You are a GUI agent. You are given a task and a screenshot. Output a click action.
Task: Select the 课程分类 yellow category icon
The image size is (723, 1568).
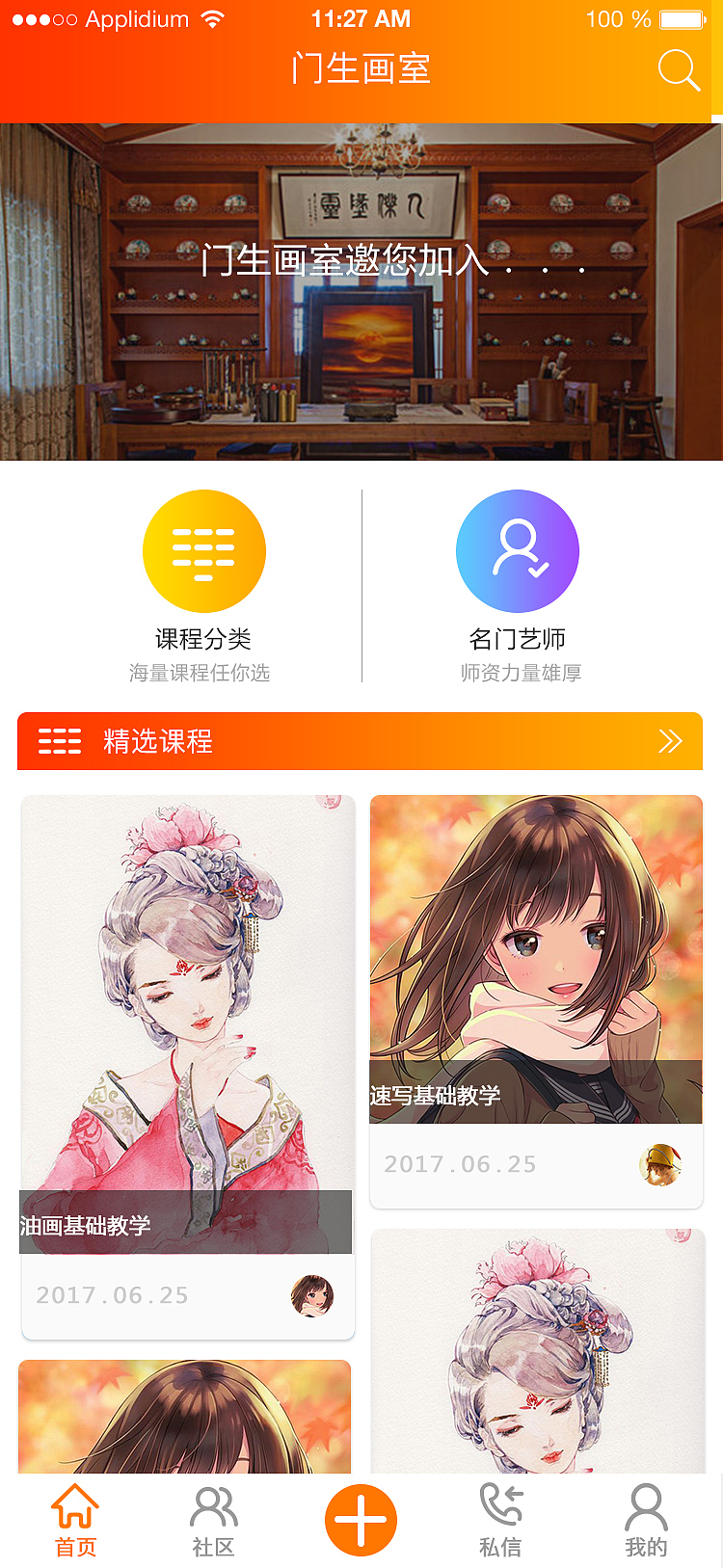click(203, 550)
